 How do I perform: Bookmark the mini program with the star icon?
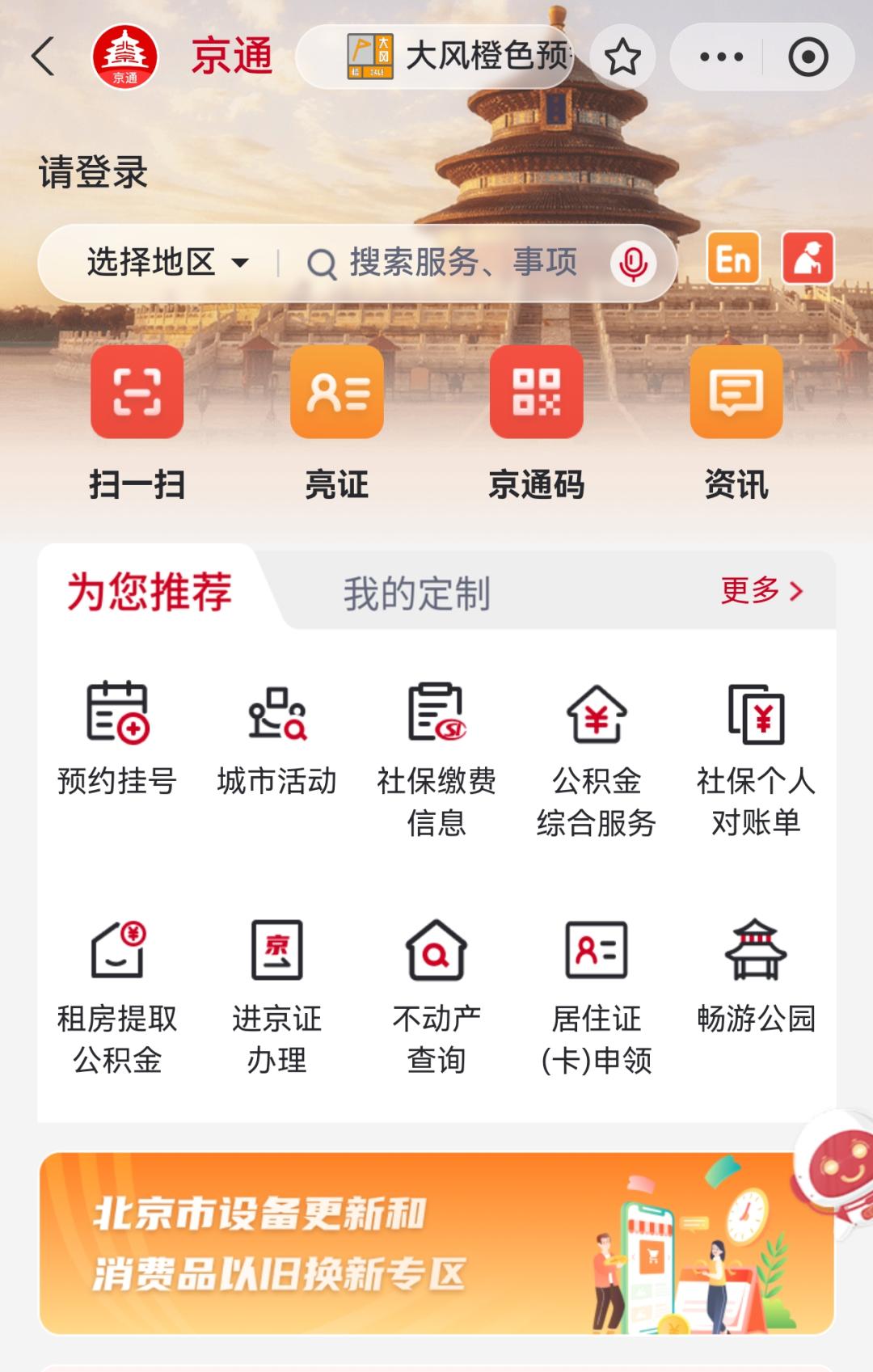tap(622, 57)
